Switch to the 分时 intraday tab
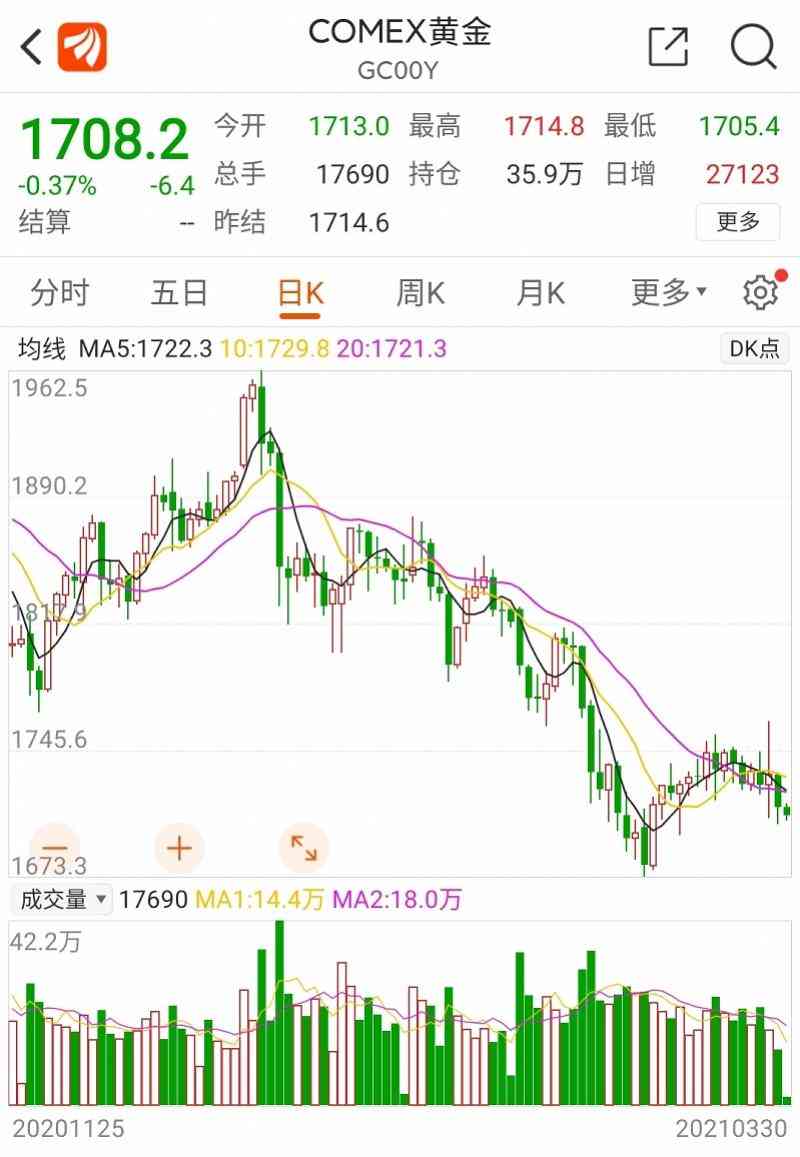Viewport: 800px width, 1157px height. tap(62, 291)
